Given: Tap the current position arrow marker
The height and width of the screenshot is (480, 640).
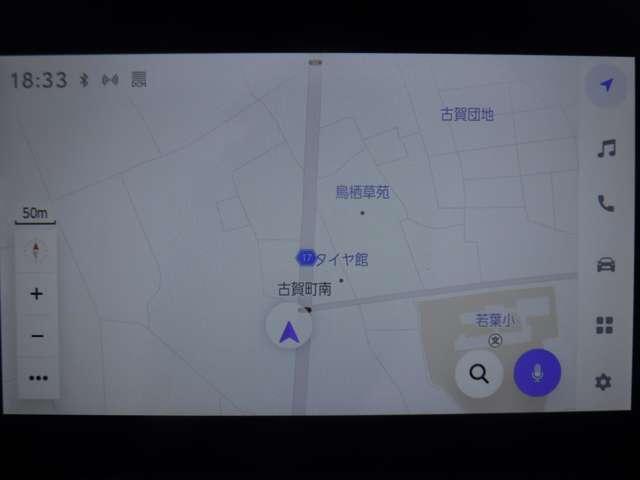Looking at the screenshot, I should click(x=289, y=332).
